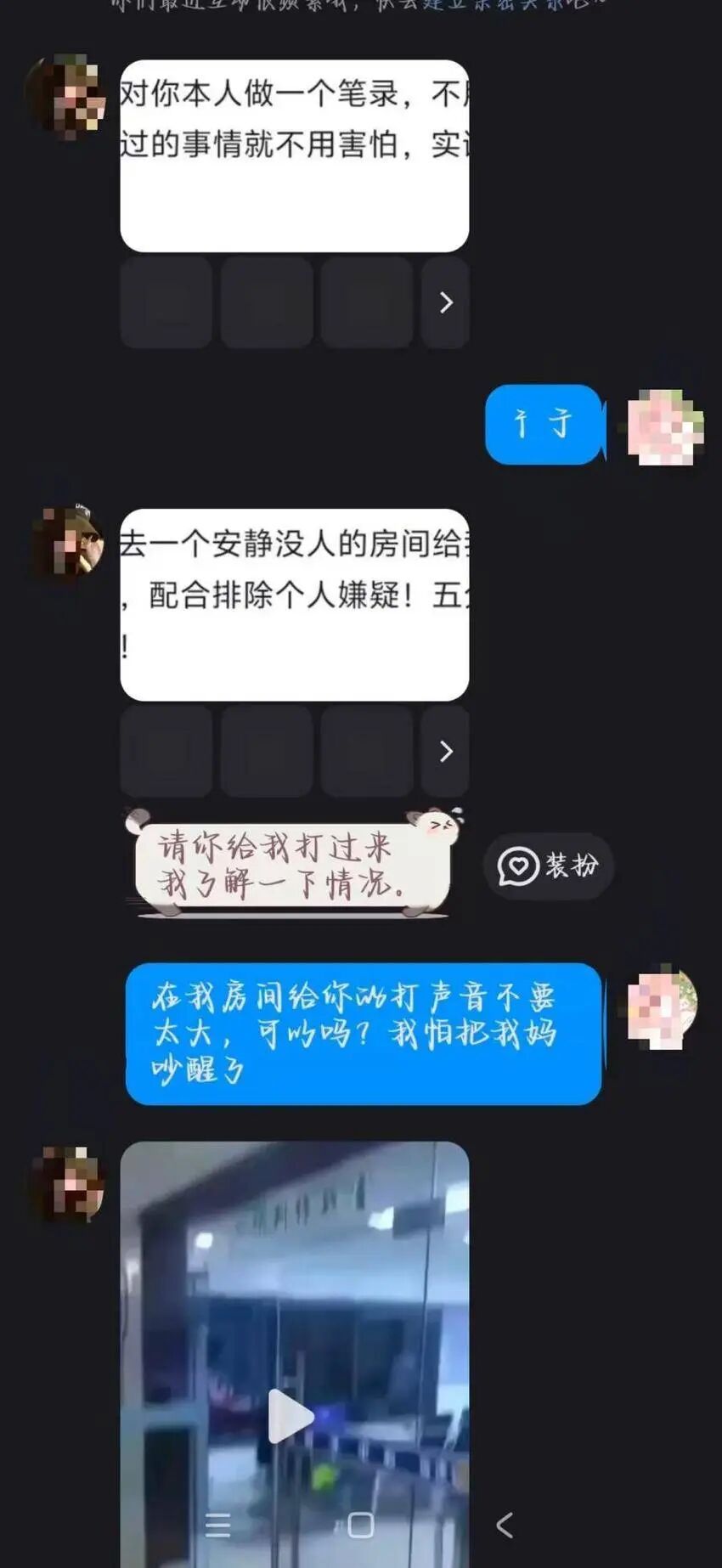Select the blue 干了 reply bubble
The image size is (722, 1568).
point(544,425)
